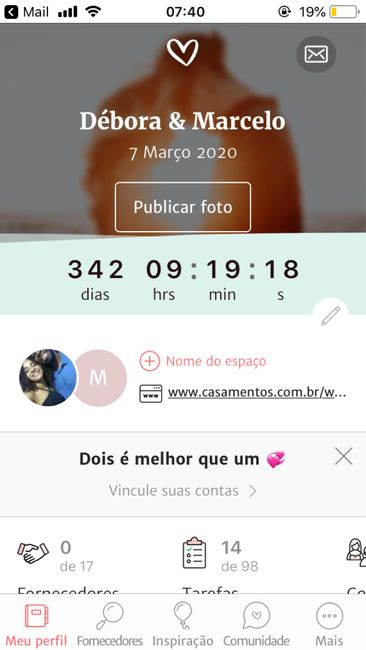
Task: Switch to Meu perfil tab
Action: pos(36,624)
